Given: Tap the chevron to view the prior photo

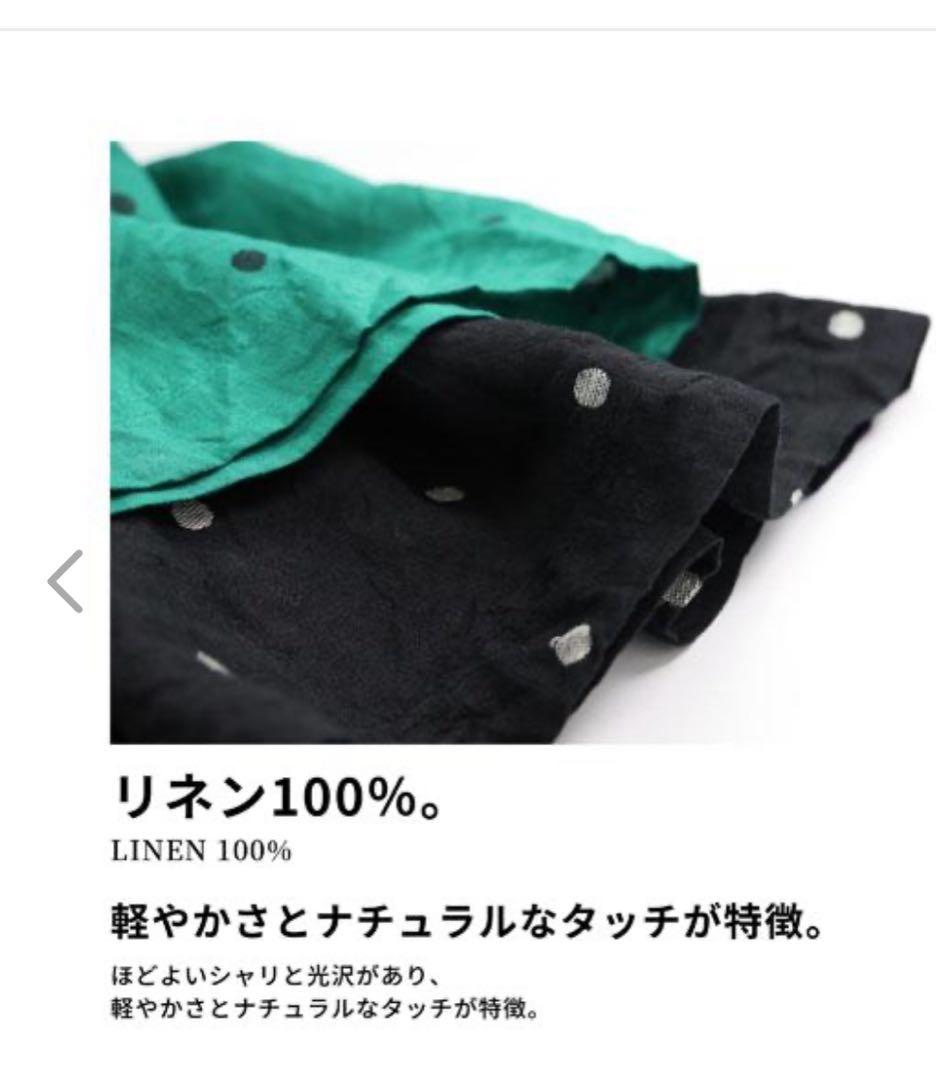Looking at the screenshot, I should (67, 580).
